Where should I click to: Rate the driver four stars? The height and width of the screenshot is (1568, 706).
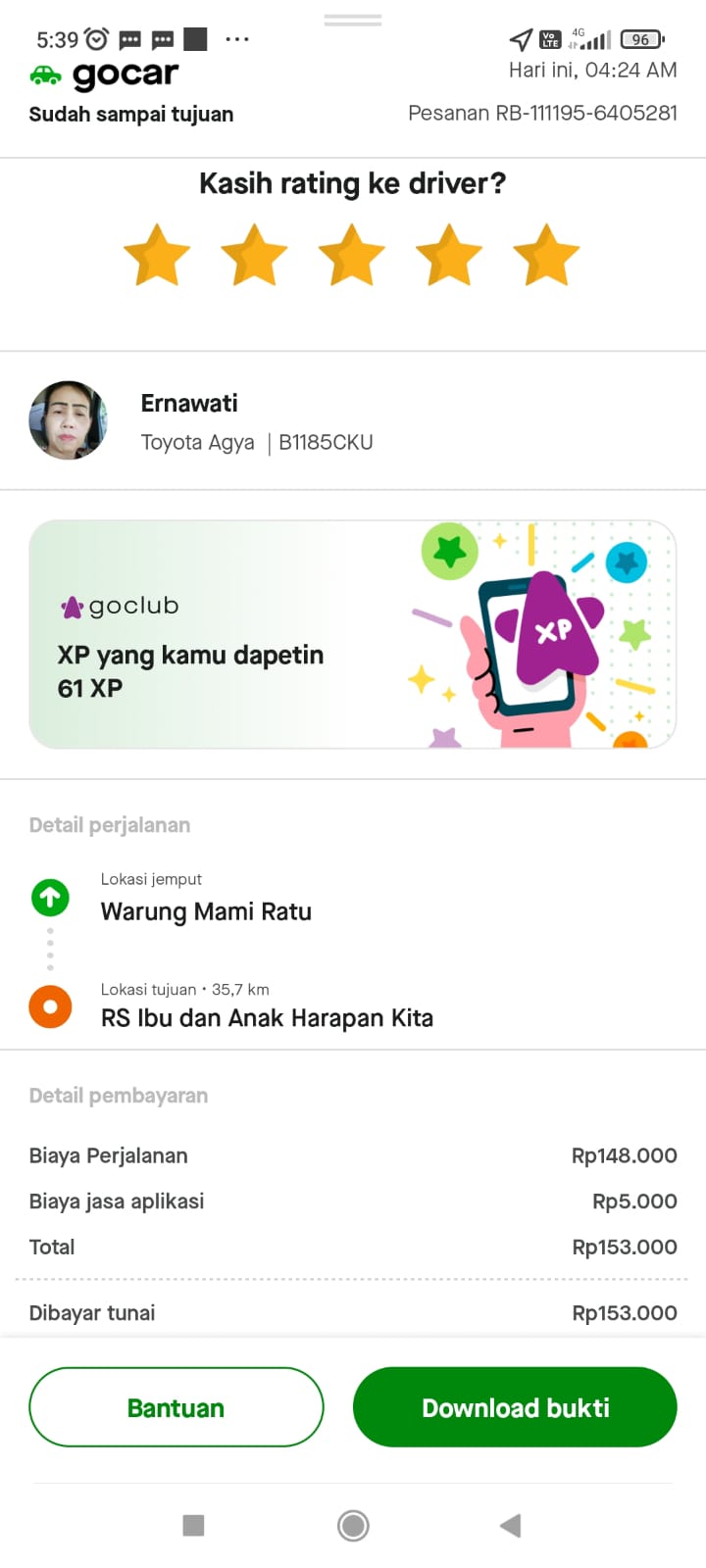pos(449,255)
